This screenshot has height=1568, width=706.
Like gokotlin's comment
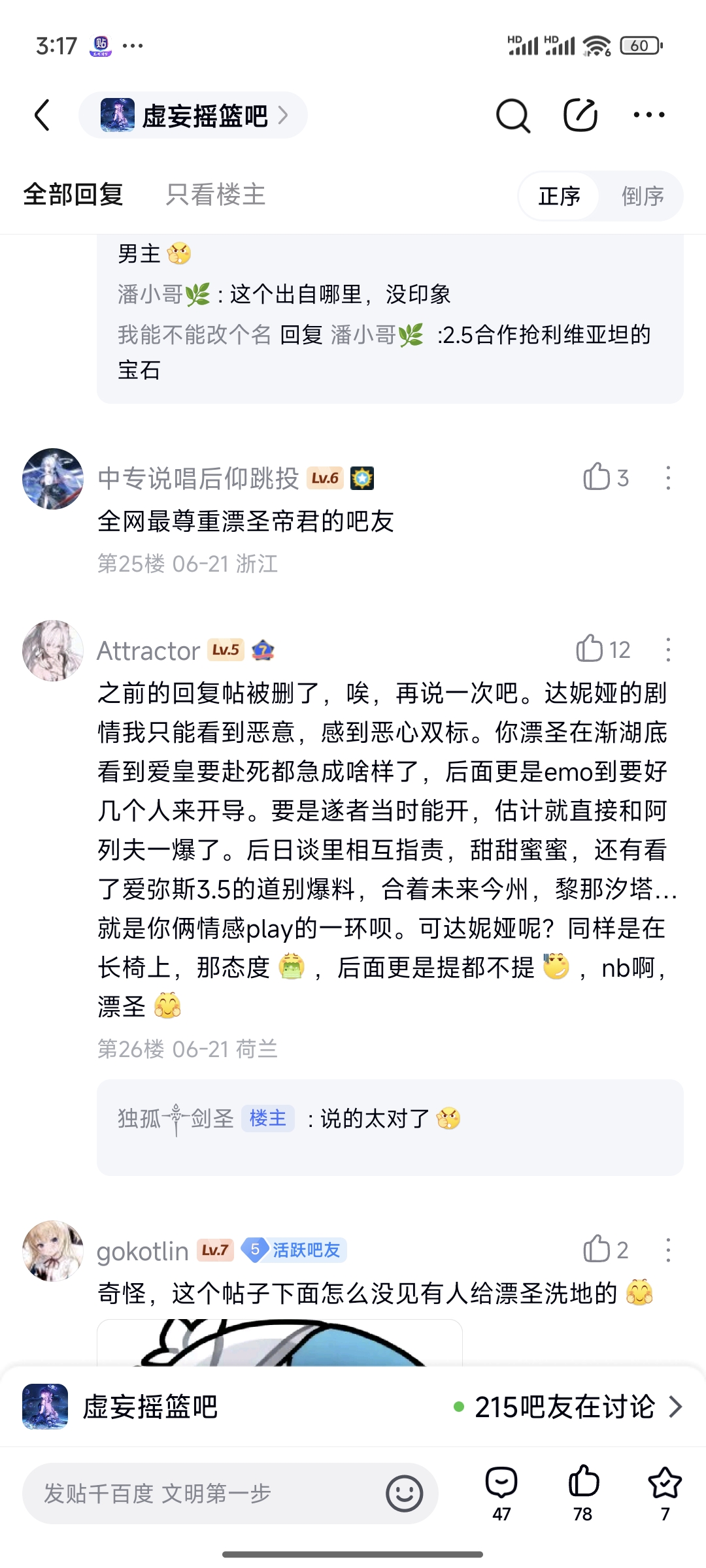tap(605, 1250)
